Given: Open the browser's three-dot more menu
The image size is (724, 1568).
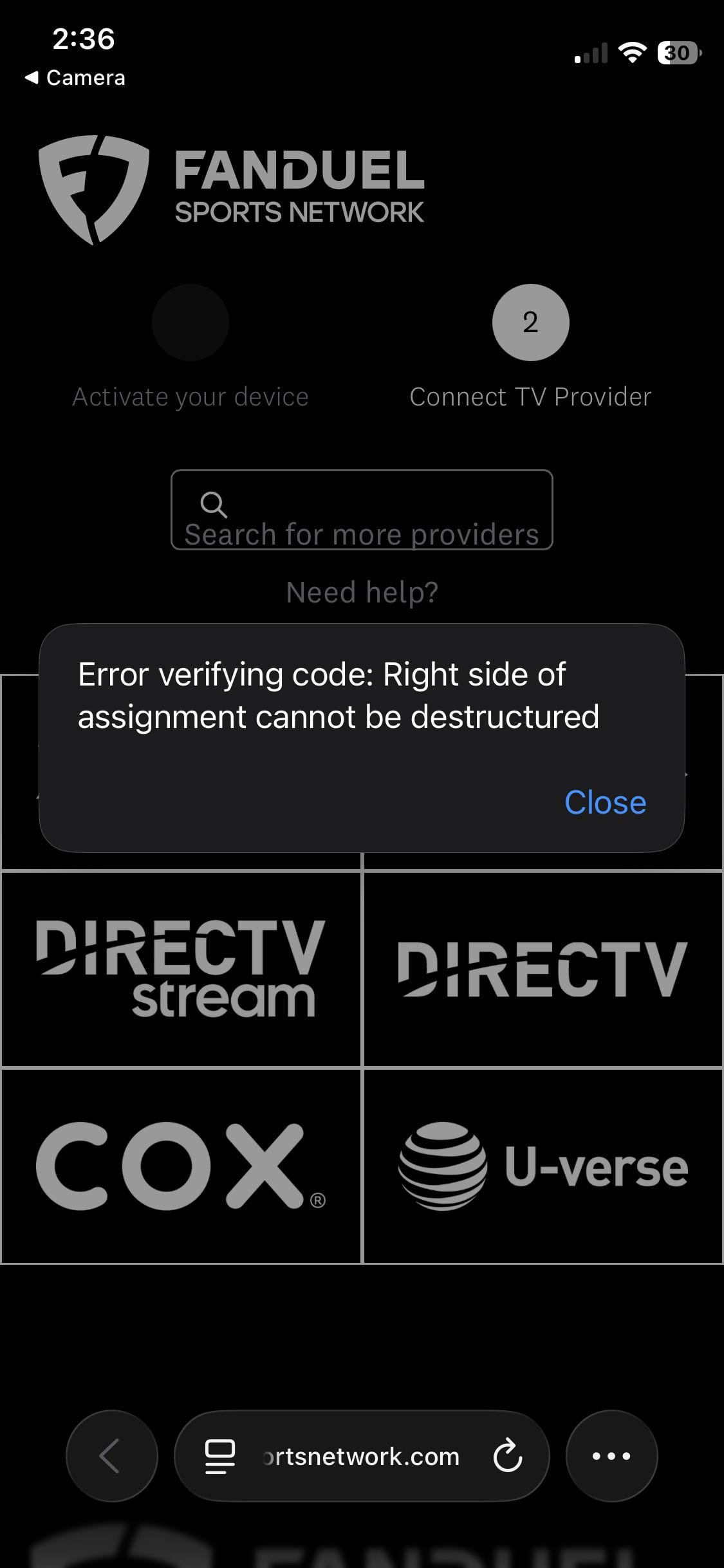Looking at the screenshot, I should pyautogui.click(x=611, y=1455).
